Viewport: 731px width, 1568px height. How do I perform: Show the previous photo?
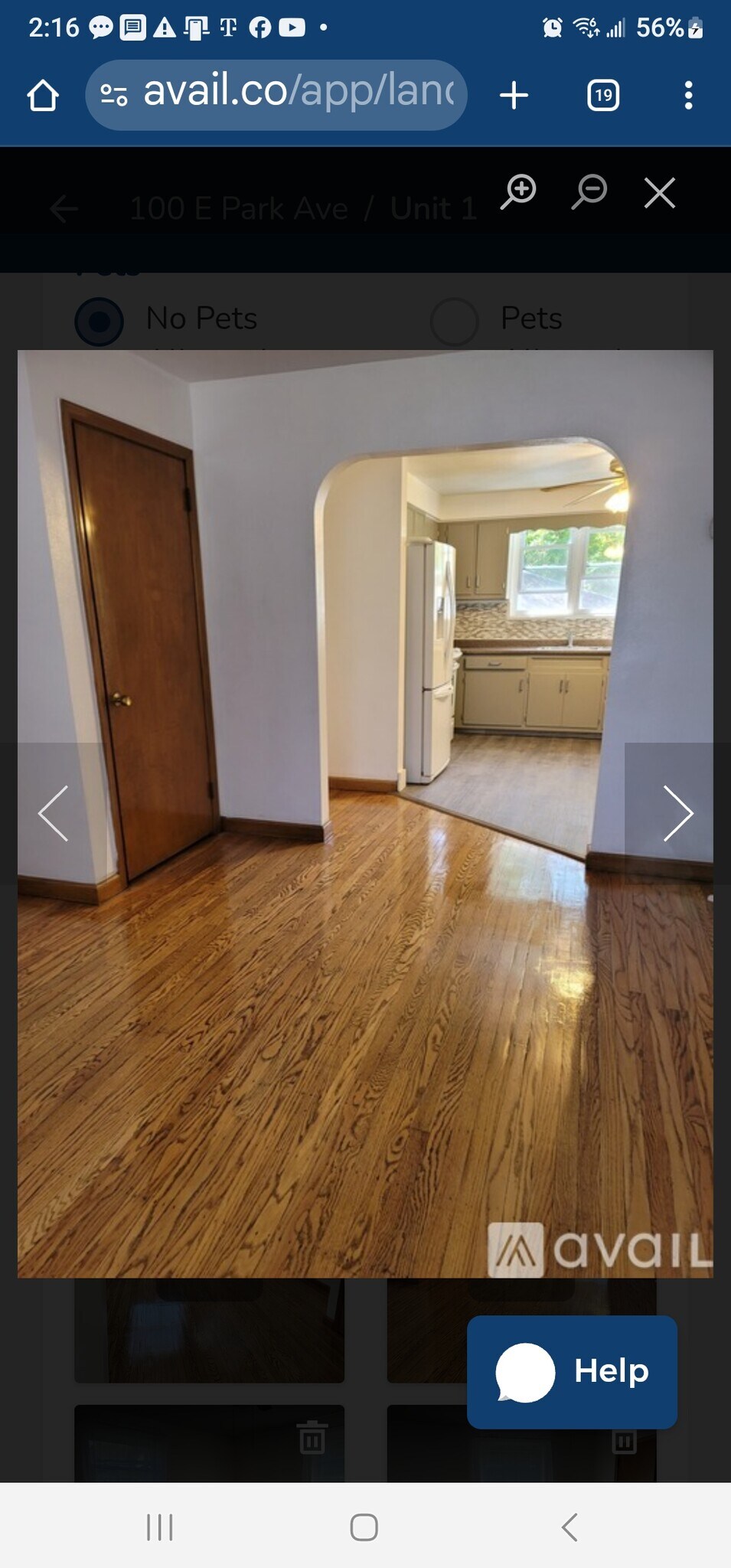54,813
